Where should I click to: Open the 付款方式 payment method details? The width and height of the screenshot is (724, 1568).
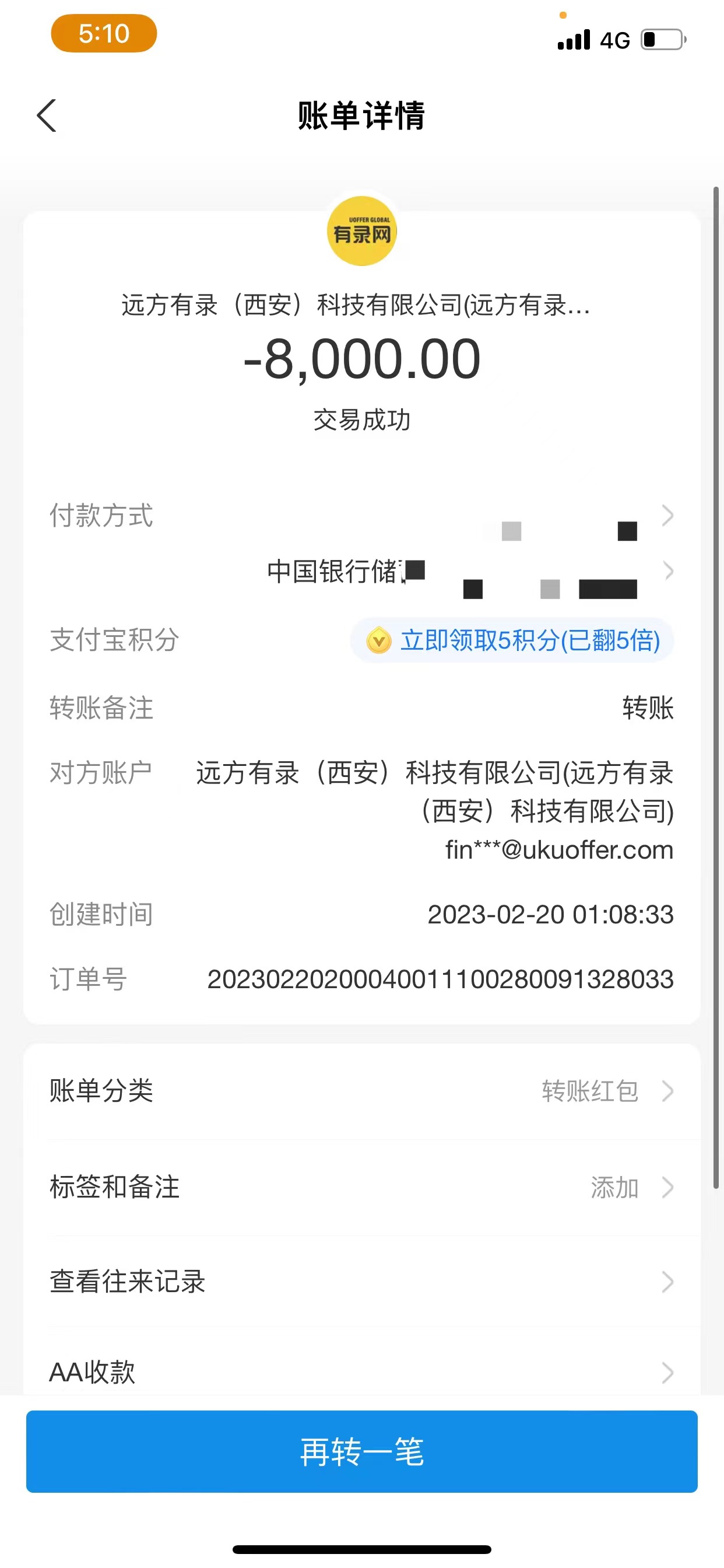[x=667, y=516]
